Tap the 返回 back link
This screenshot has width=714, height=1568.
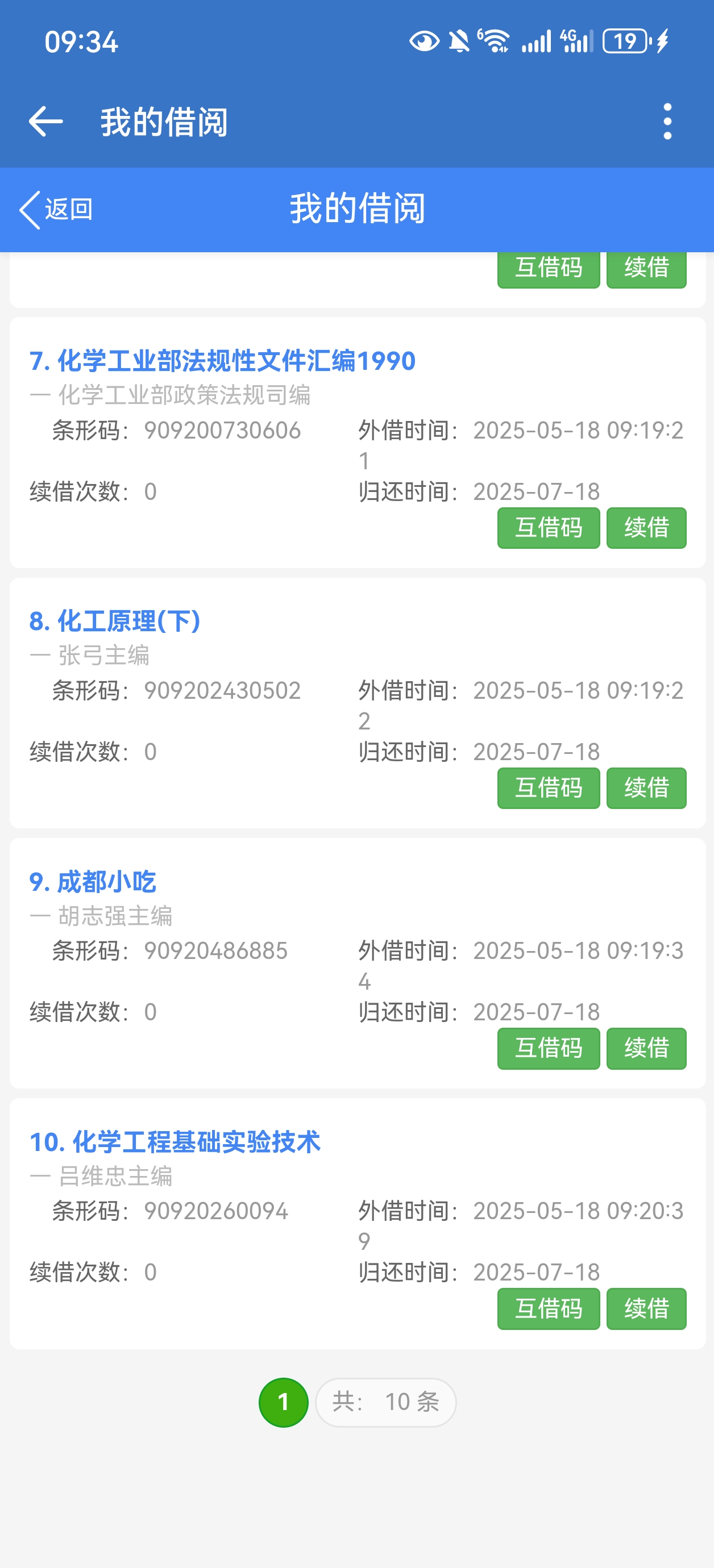click(56, 210)
